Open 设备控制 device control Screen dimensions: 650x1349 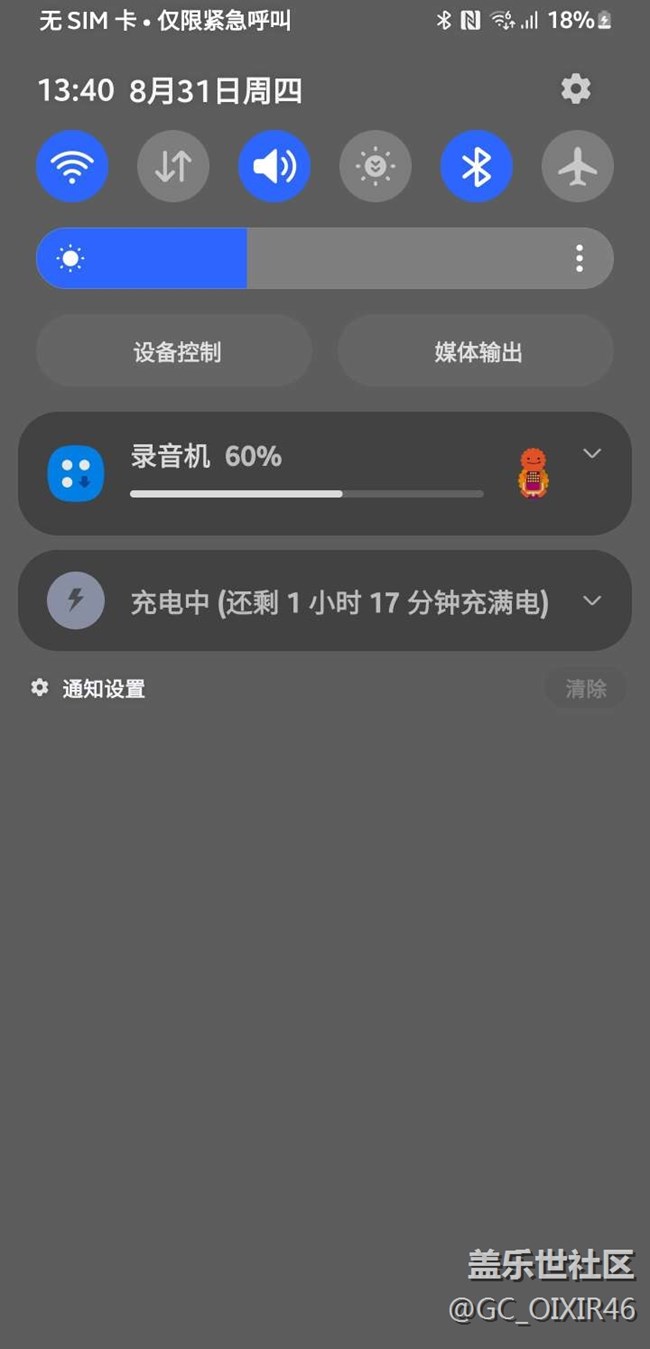click(174, 351)
